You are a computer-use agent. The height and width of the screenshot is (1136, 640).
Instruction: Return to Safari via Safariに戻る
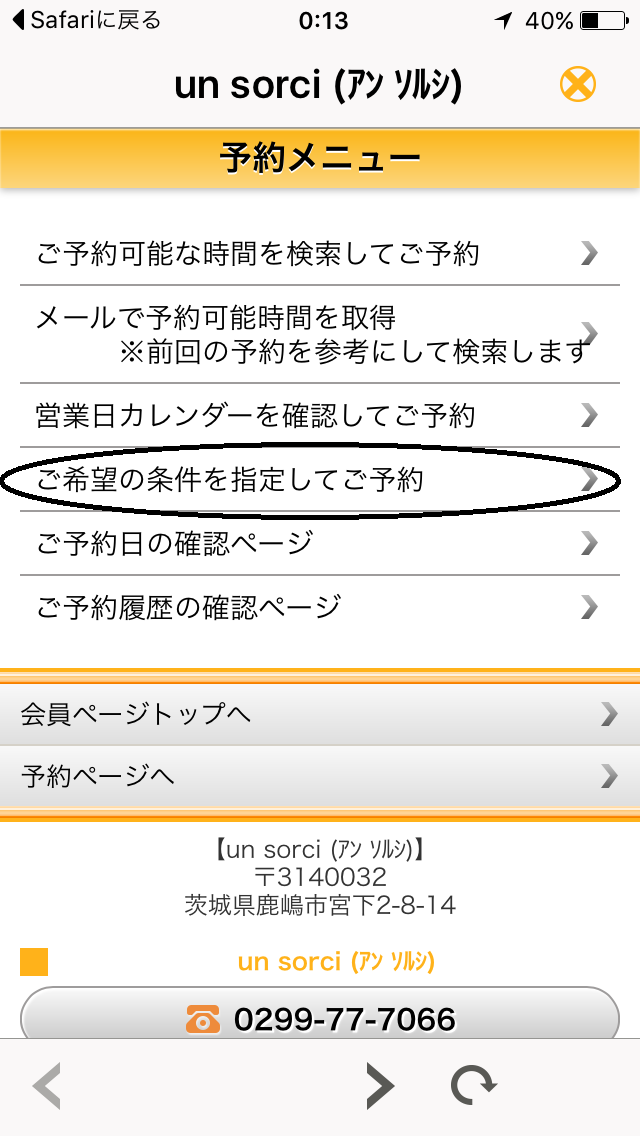coord(86,20)
